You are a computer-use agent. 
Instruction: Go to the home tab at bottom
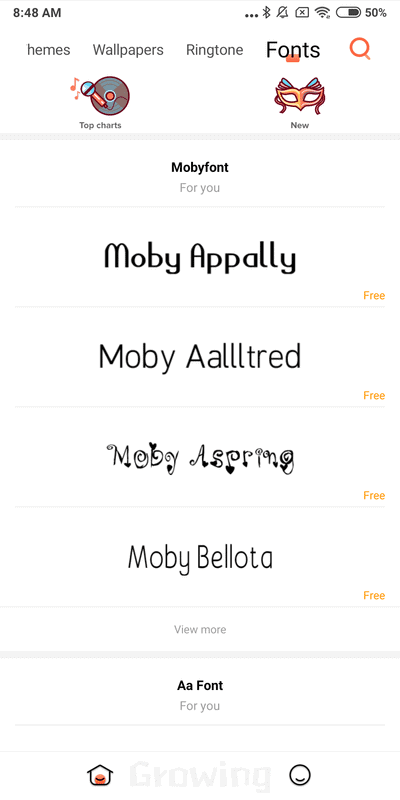point(100,776)
